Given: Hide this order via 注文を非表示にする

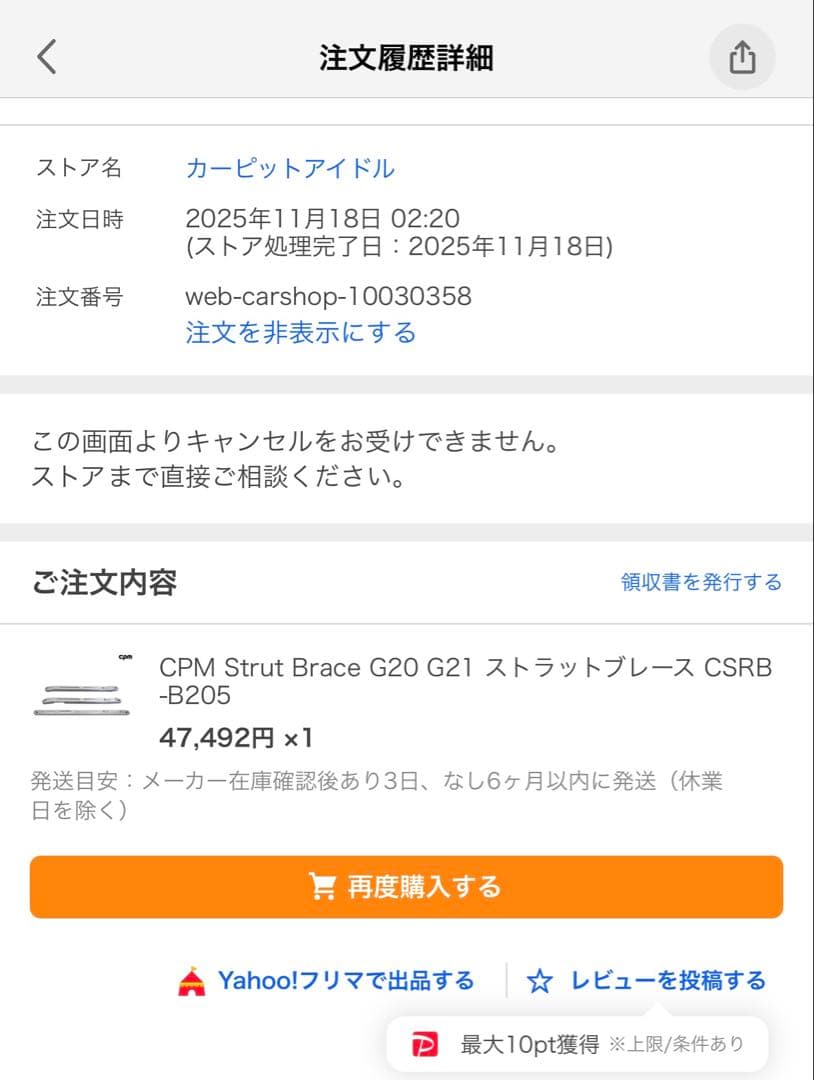Looking at the screenshot, I should tap(299, 334).
